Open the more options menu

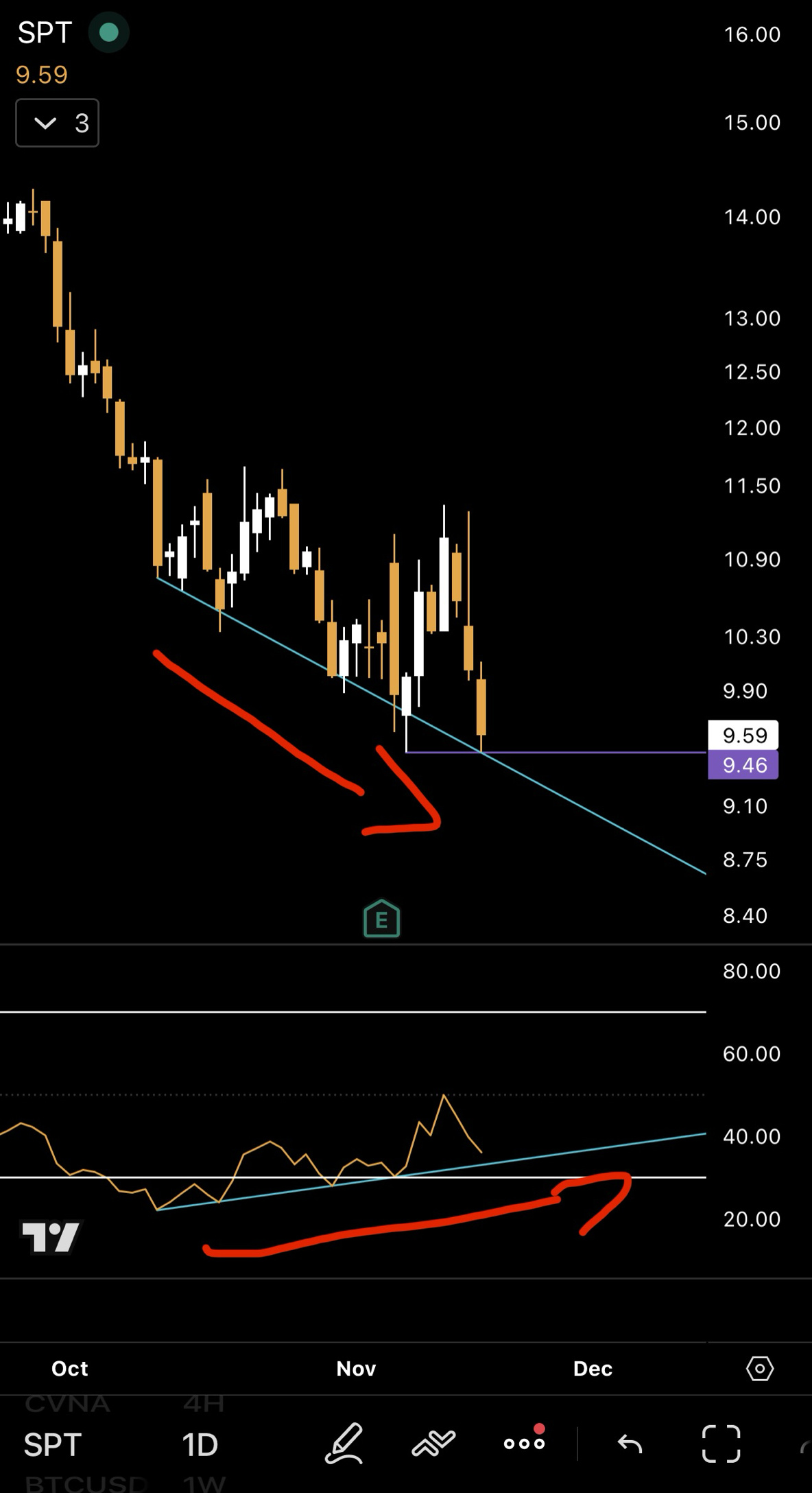(x=525, y=1444)
